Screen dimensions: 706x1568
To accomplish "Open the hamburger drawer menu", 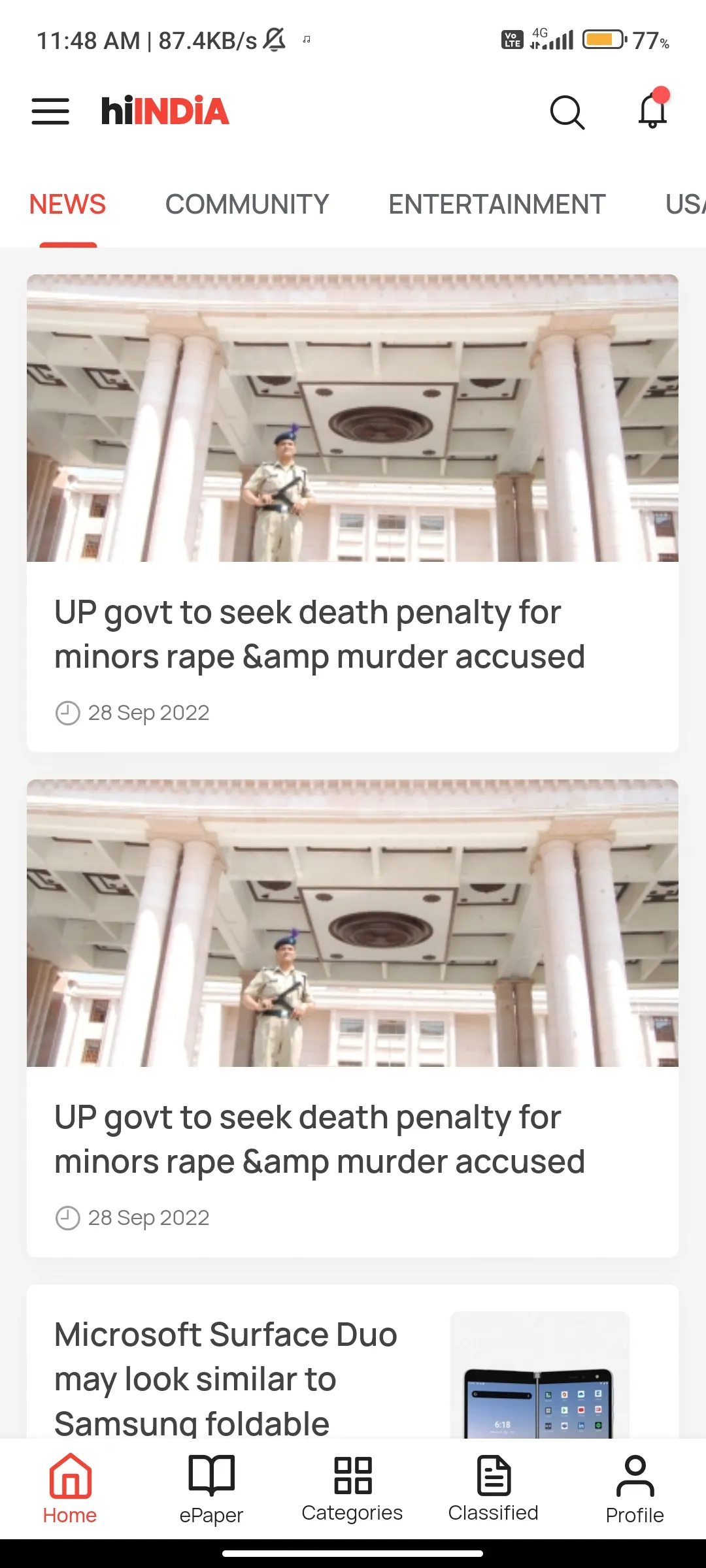I will point(50,112).
